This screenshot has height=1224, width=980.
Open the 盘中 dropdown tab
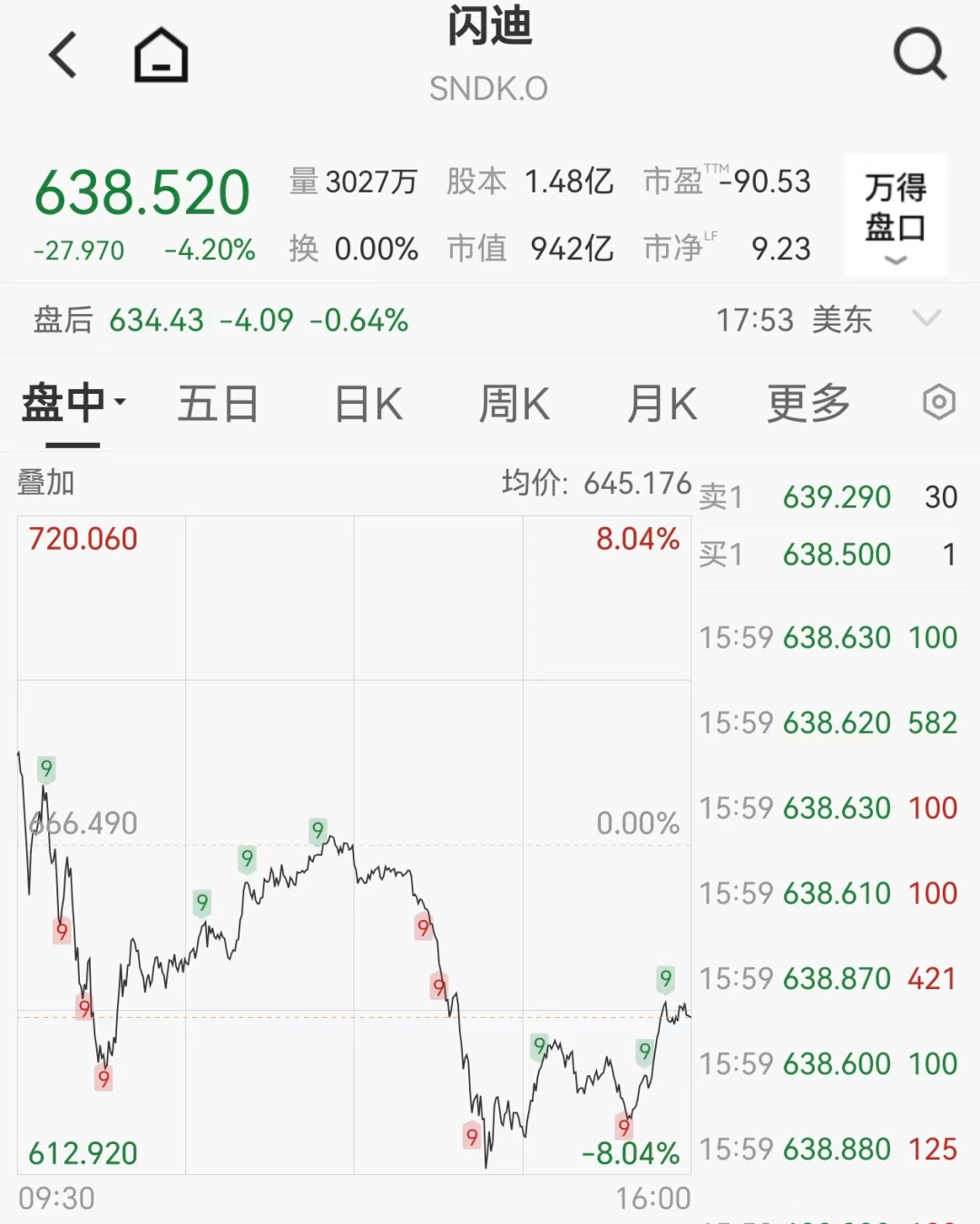click(x=73, y=404)
